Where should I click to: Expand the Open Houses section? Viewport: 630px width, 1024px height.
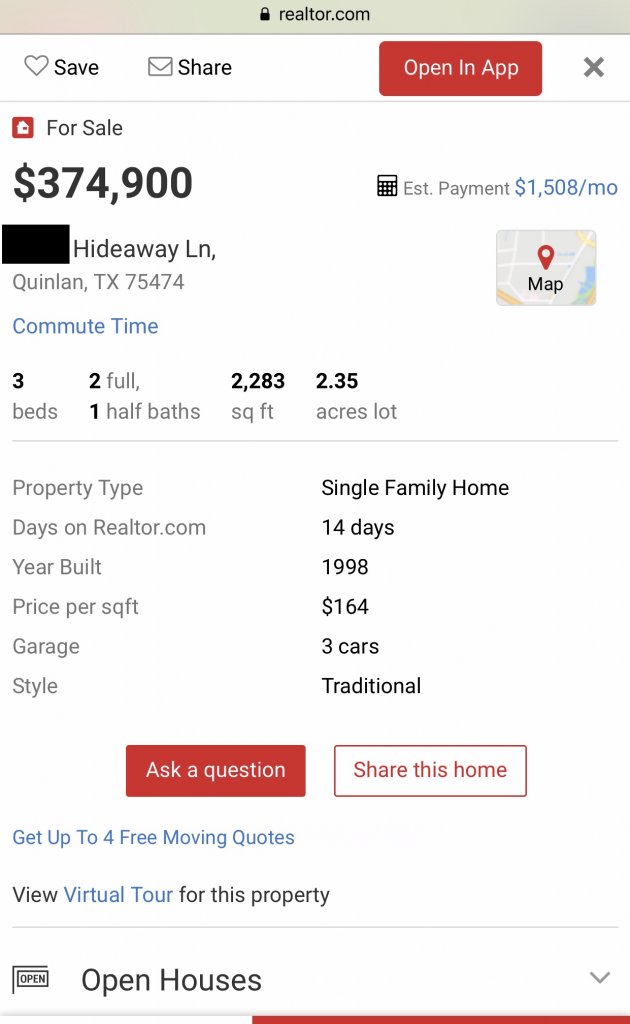point(599,978)
